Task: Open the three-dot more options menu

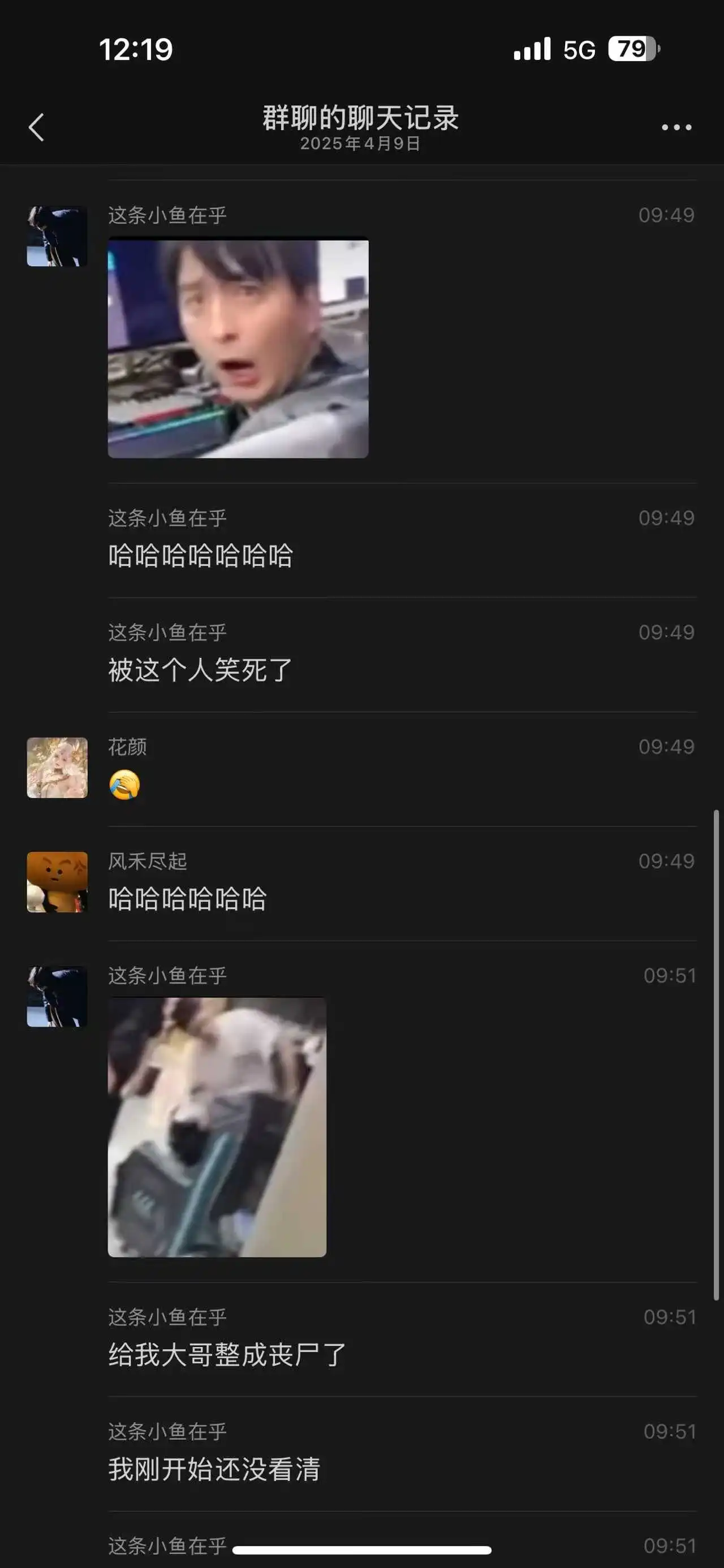Action: pos(676,127)
